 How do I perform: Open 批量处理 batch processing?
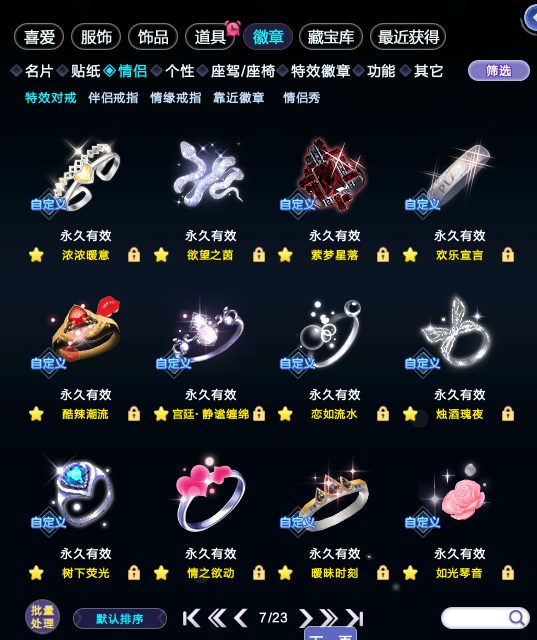point(42,617)
